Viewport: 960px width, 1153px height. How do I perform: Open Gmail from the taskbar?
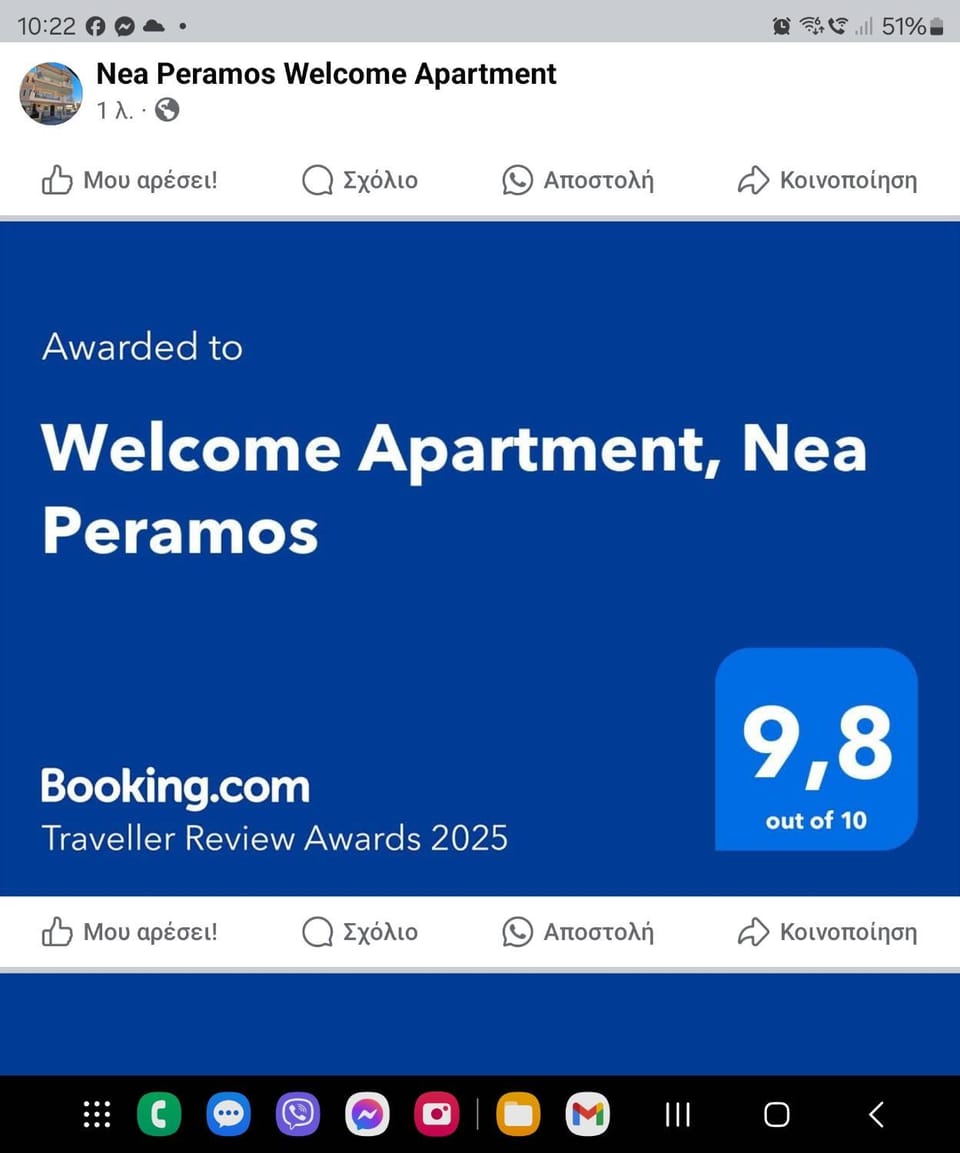pos(588,1114)
